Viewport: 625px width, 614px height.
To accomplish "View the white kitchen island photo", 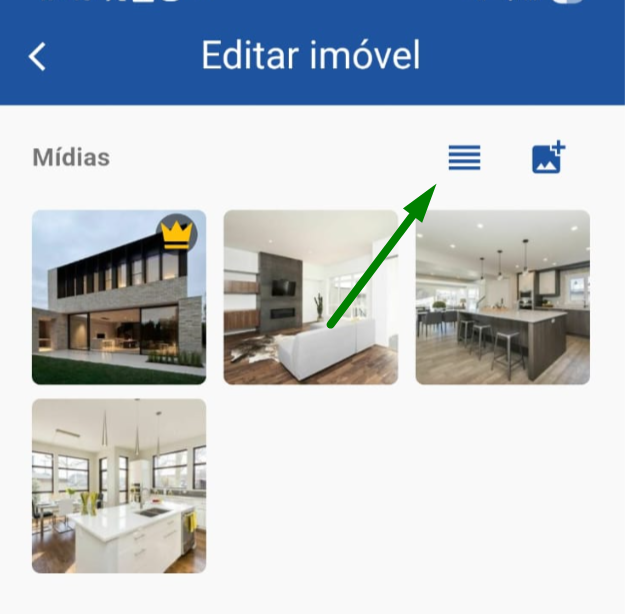I will [x=119, y=486].
